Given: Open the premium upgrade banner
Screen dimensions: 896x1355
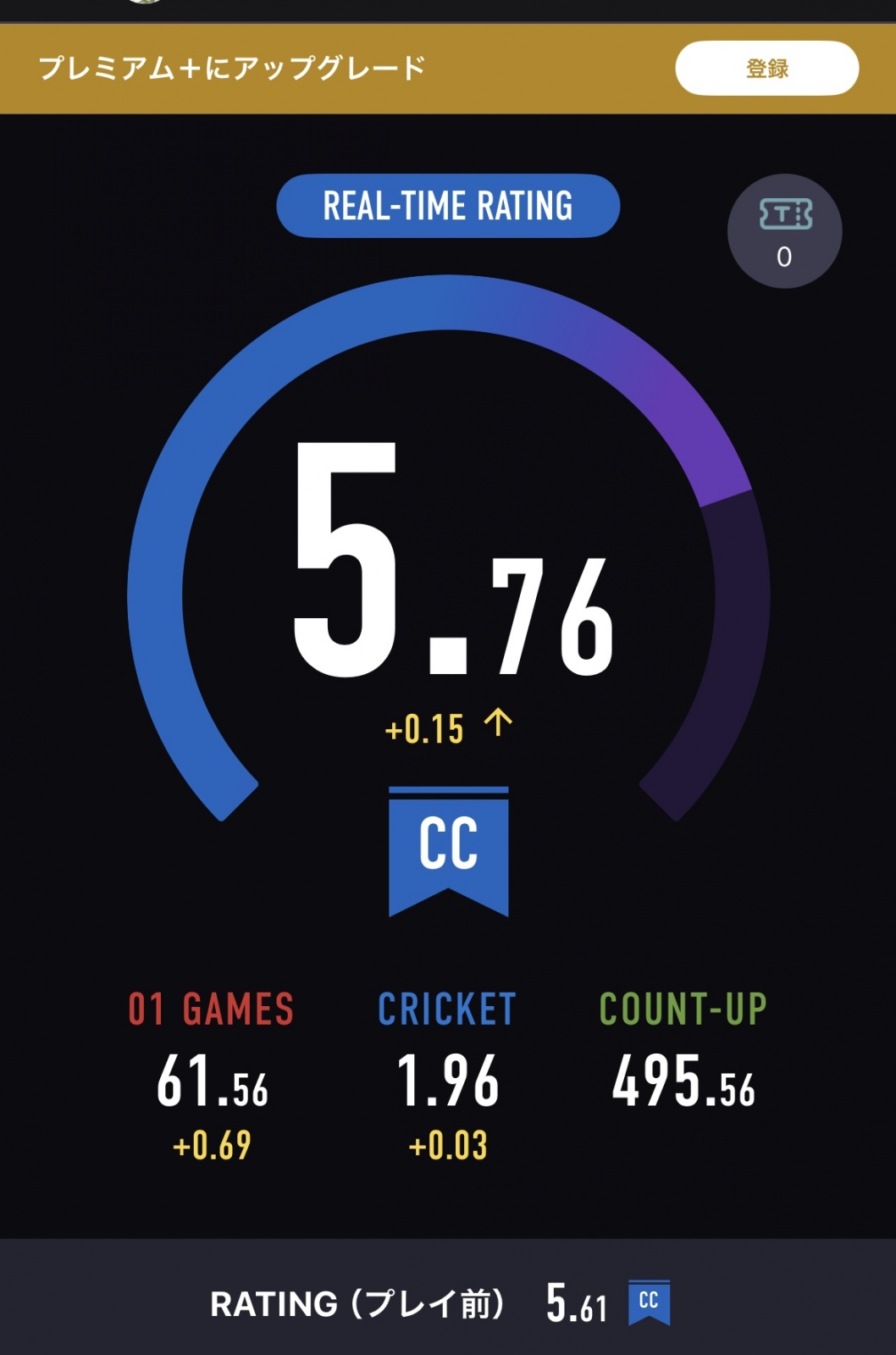Looking at the screenshot, I should pos(233,69).
